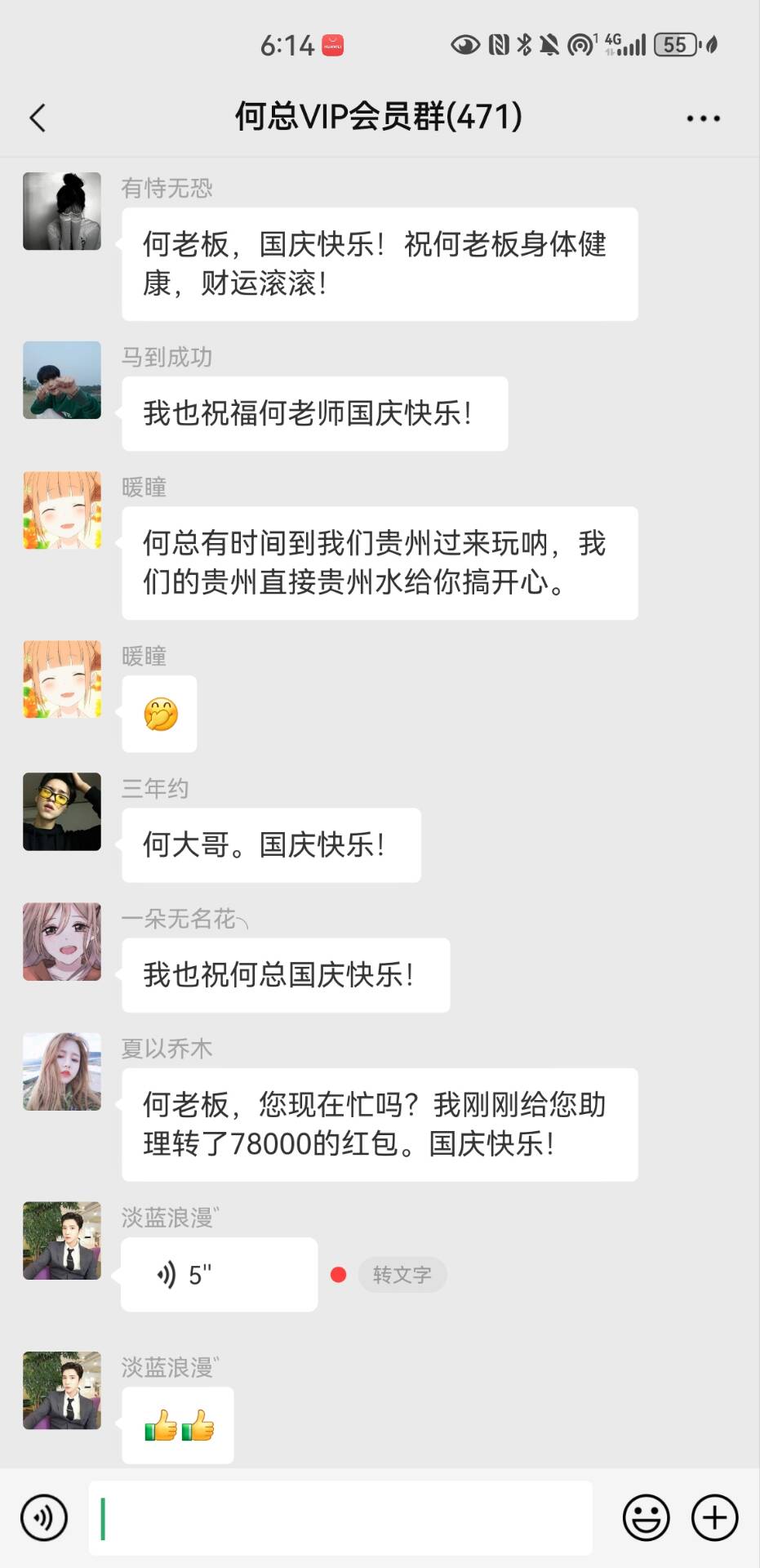Open the plus attachments menu
Viewport: 760px width, 1568px height.
point(714,1518)
